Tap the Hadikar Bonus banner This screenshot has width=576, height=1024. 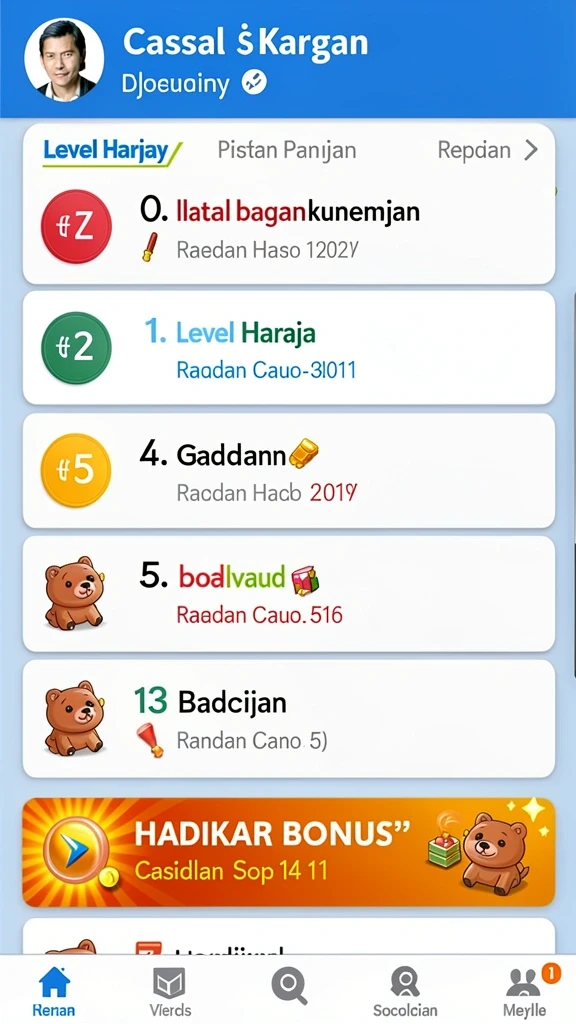(x=289, y=852)
